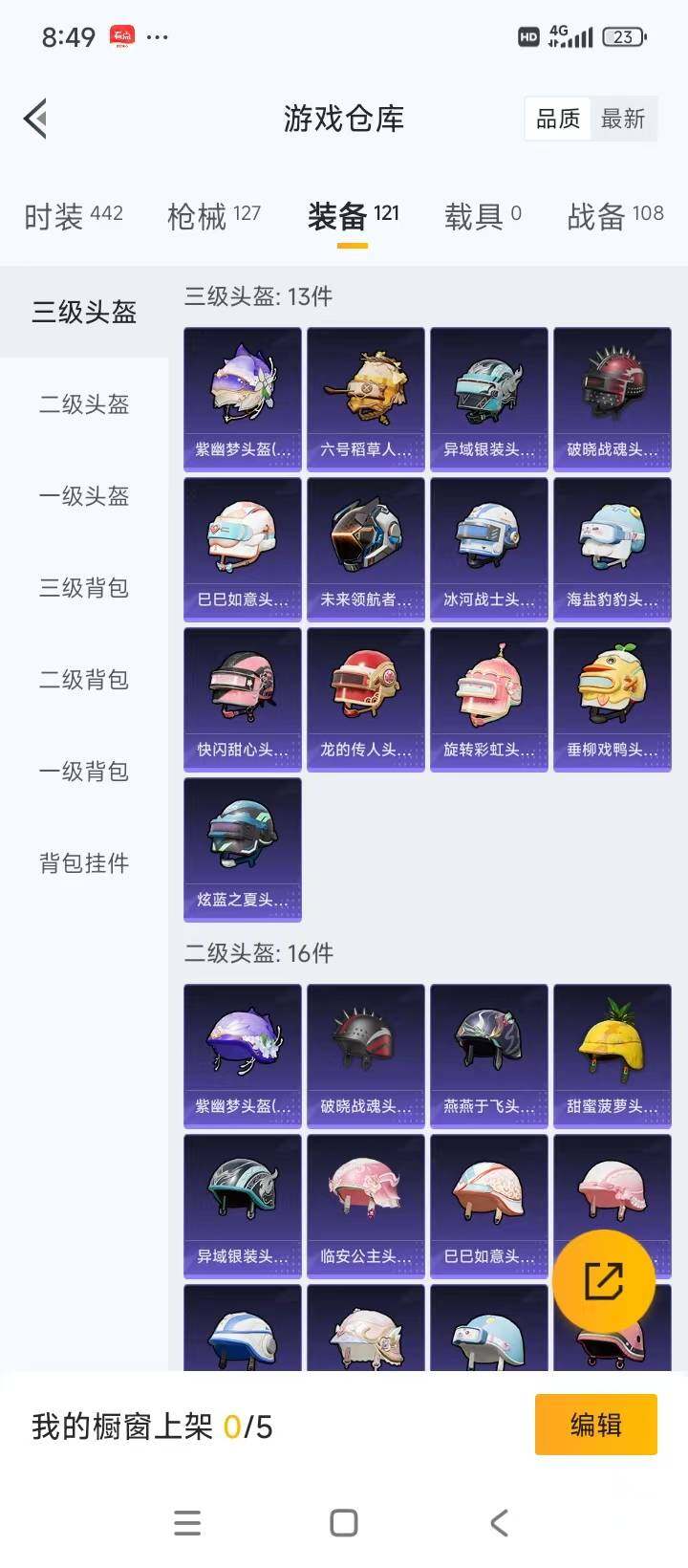Open the recent apps navigation icon

click(x=187, y=1522)
